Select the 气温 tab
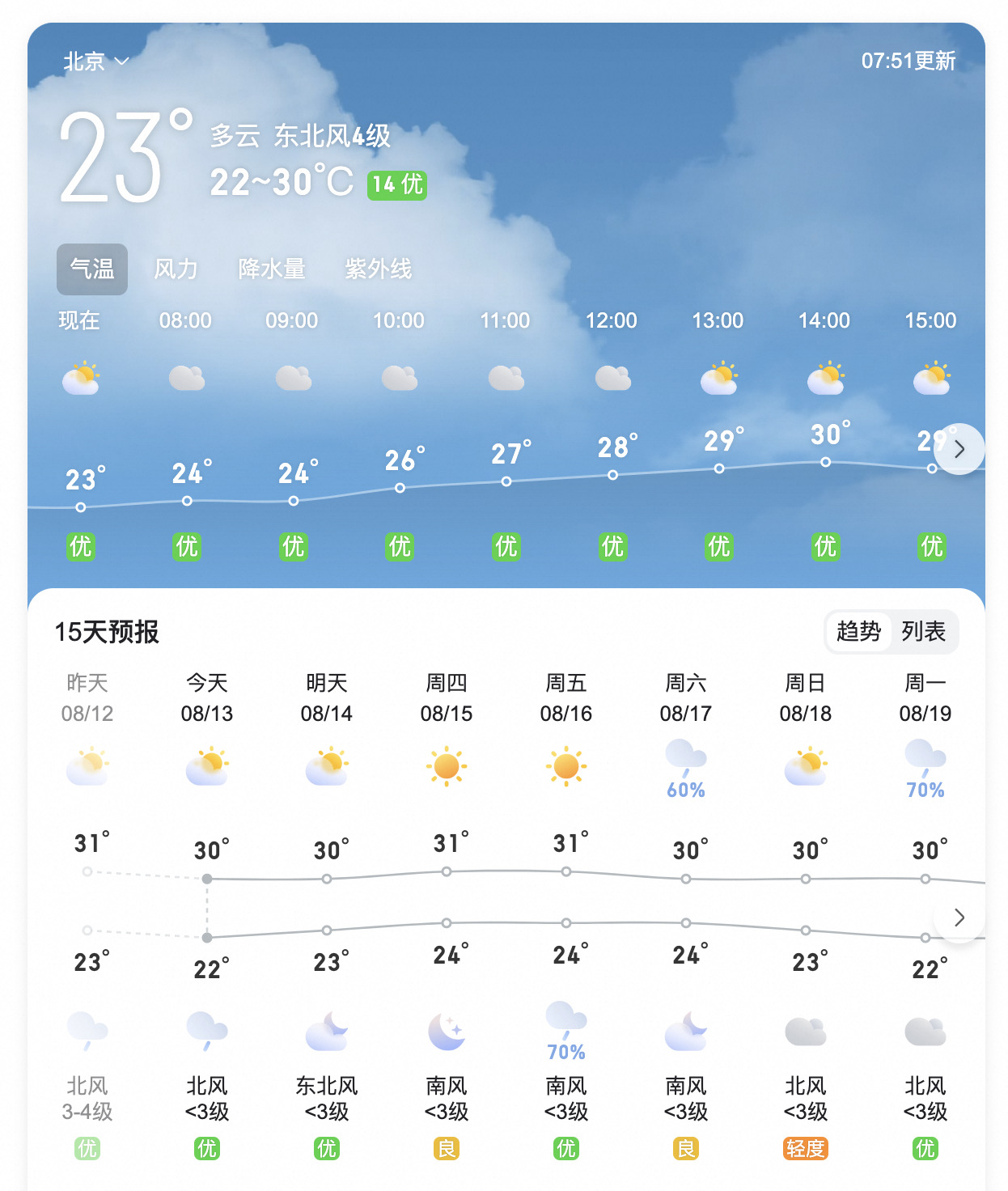Screen dimensions: 1008x1191 (x=92, y=269)
